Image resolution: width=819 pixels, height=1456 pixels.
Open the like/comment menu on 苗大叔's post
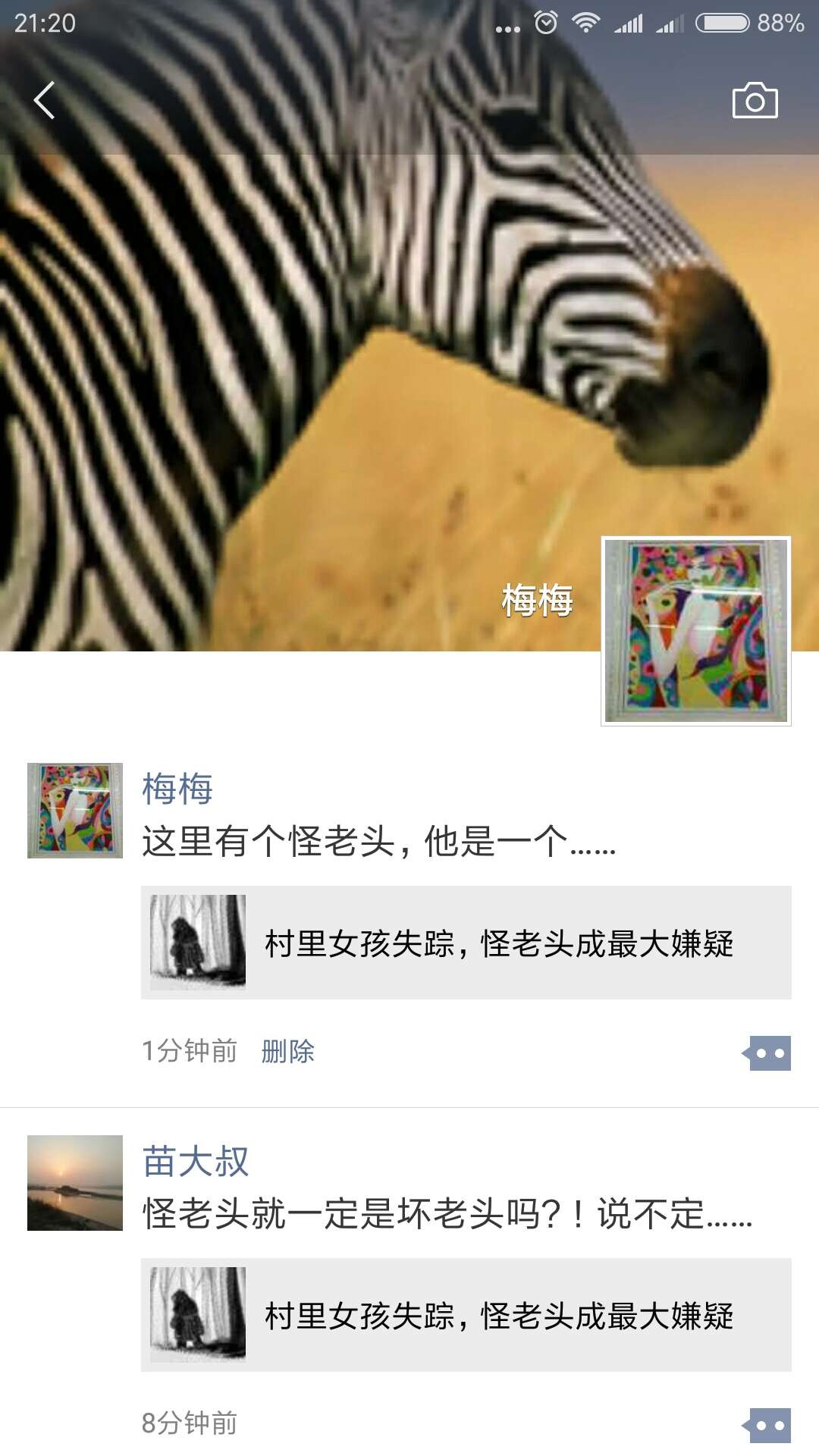click(768, 1425)
